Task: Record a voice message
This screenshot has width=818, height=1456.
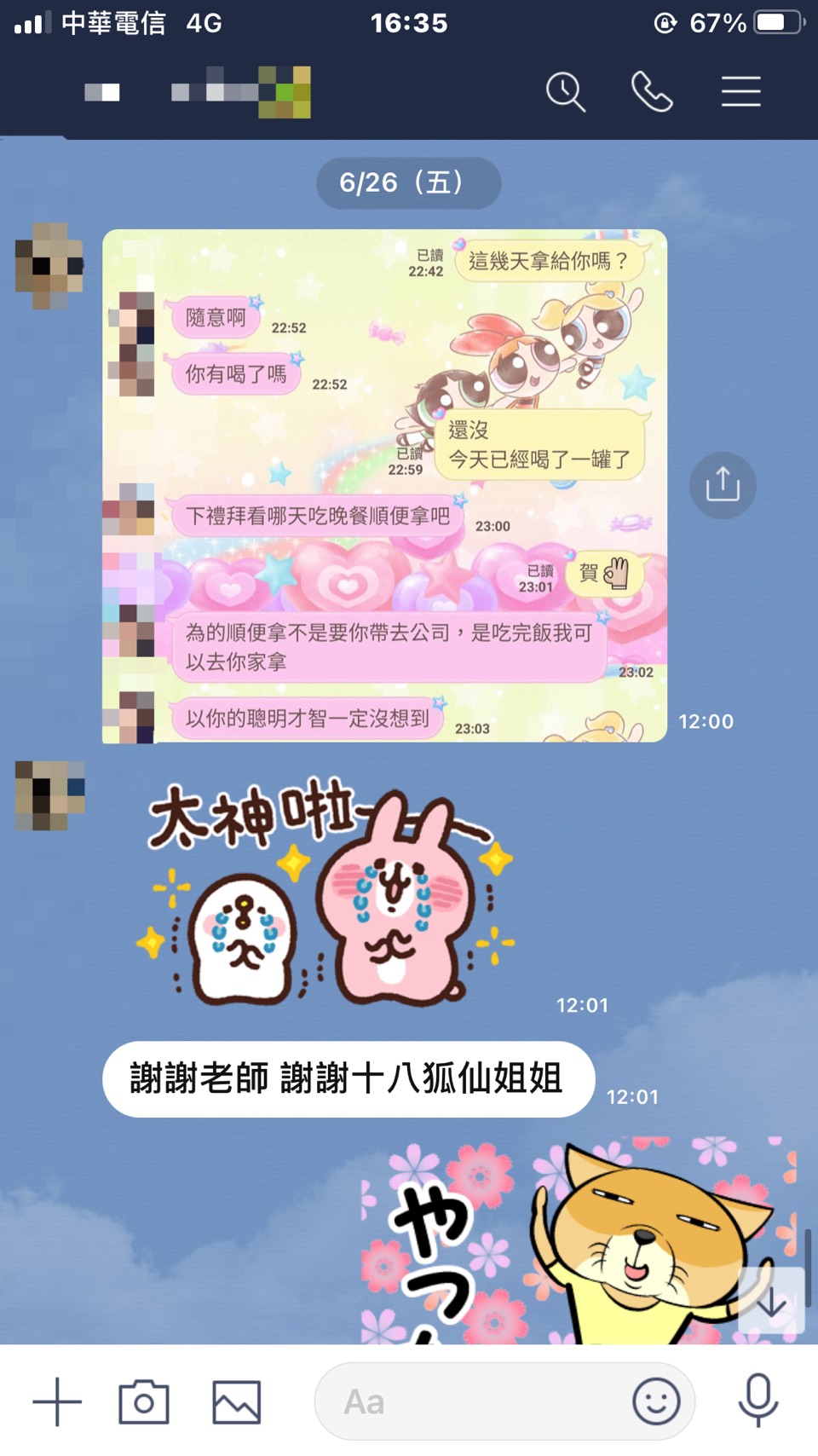Action: [758, 1401]
